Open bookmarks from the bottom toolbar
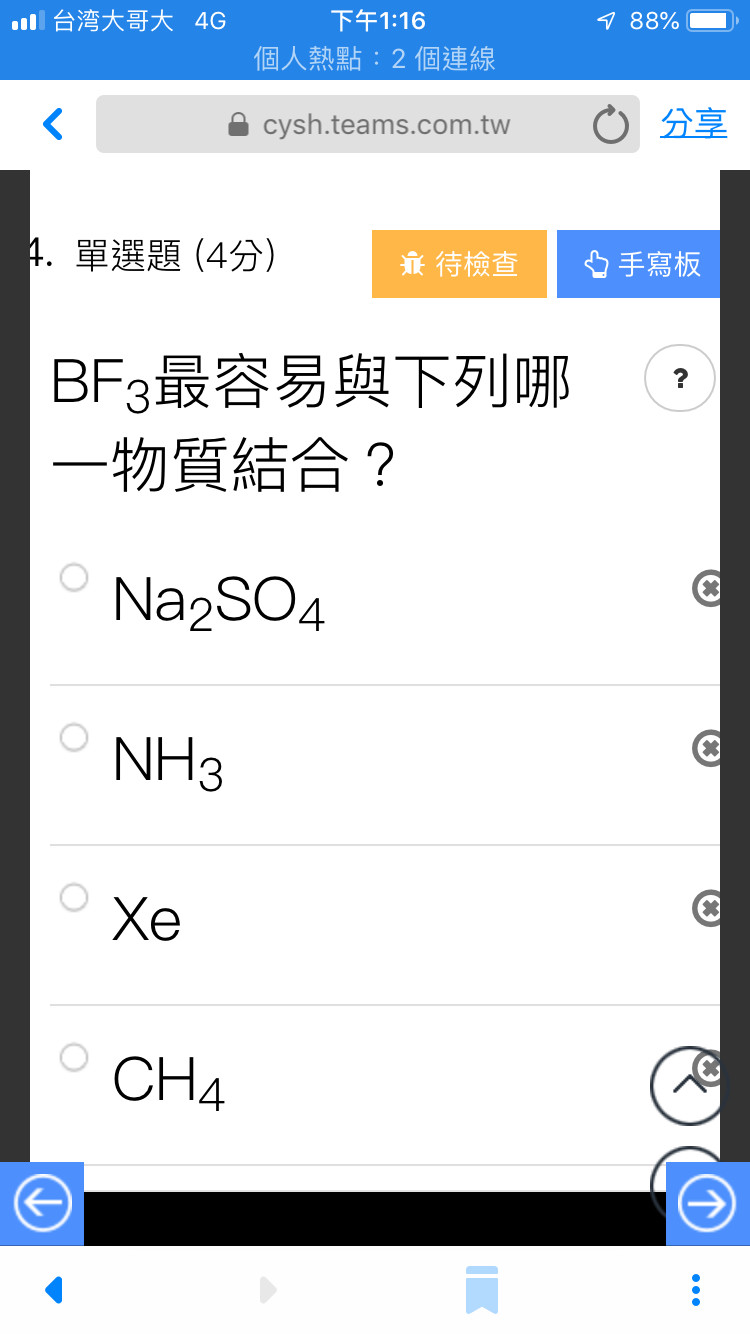This screenshot has height=1334, width=750. click(x=481, y=1290)
